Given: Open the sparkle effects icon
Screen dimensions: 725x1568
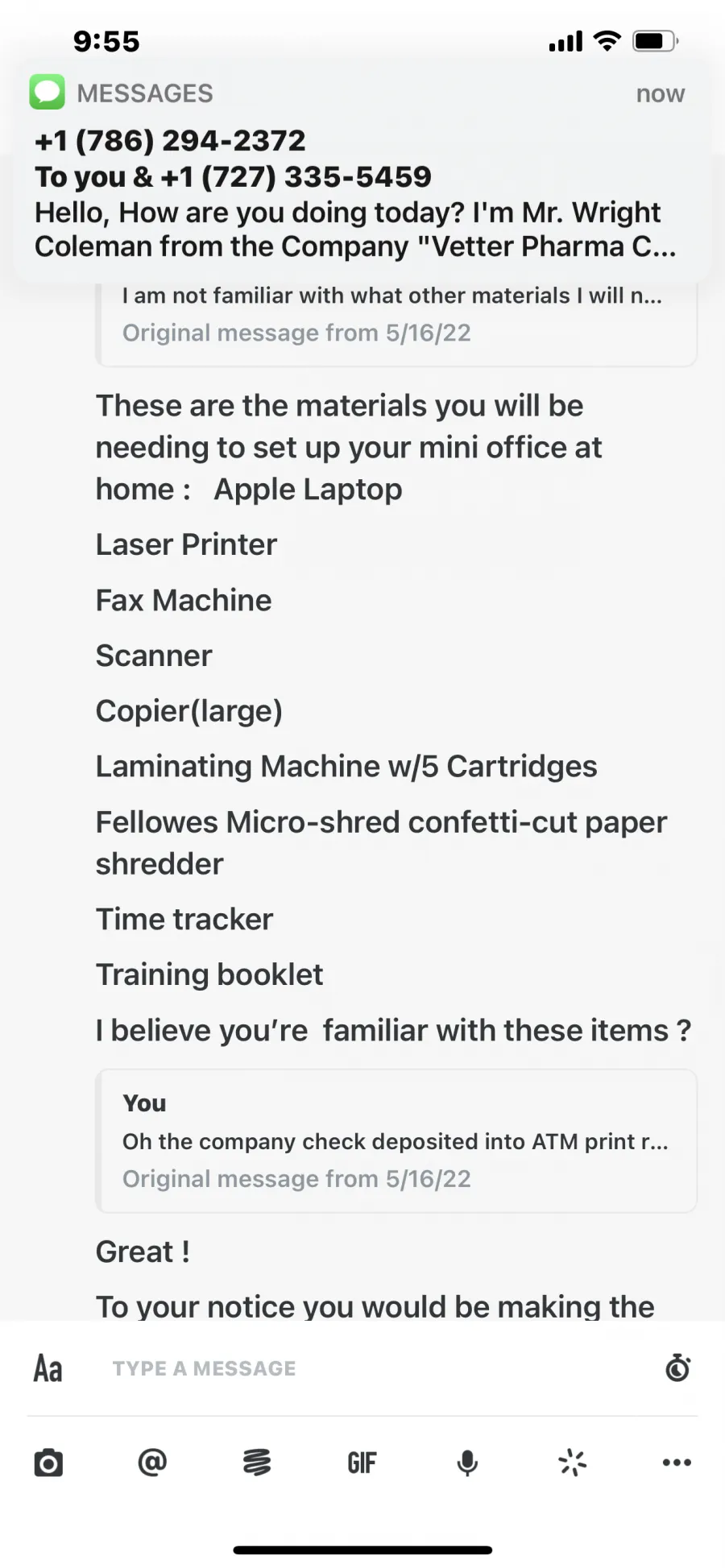Looking at the screenshot, I should [572, 1463].
